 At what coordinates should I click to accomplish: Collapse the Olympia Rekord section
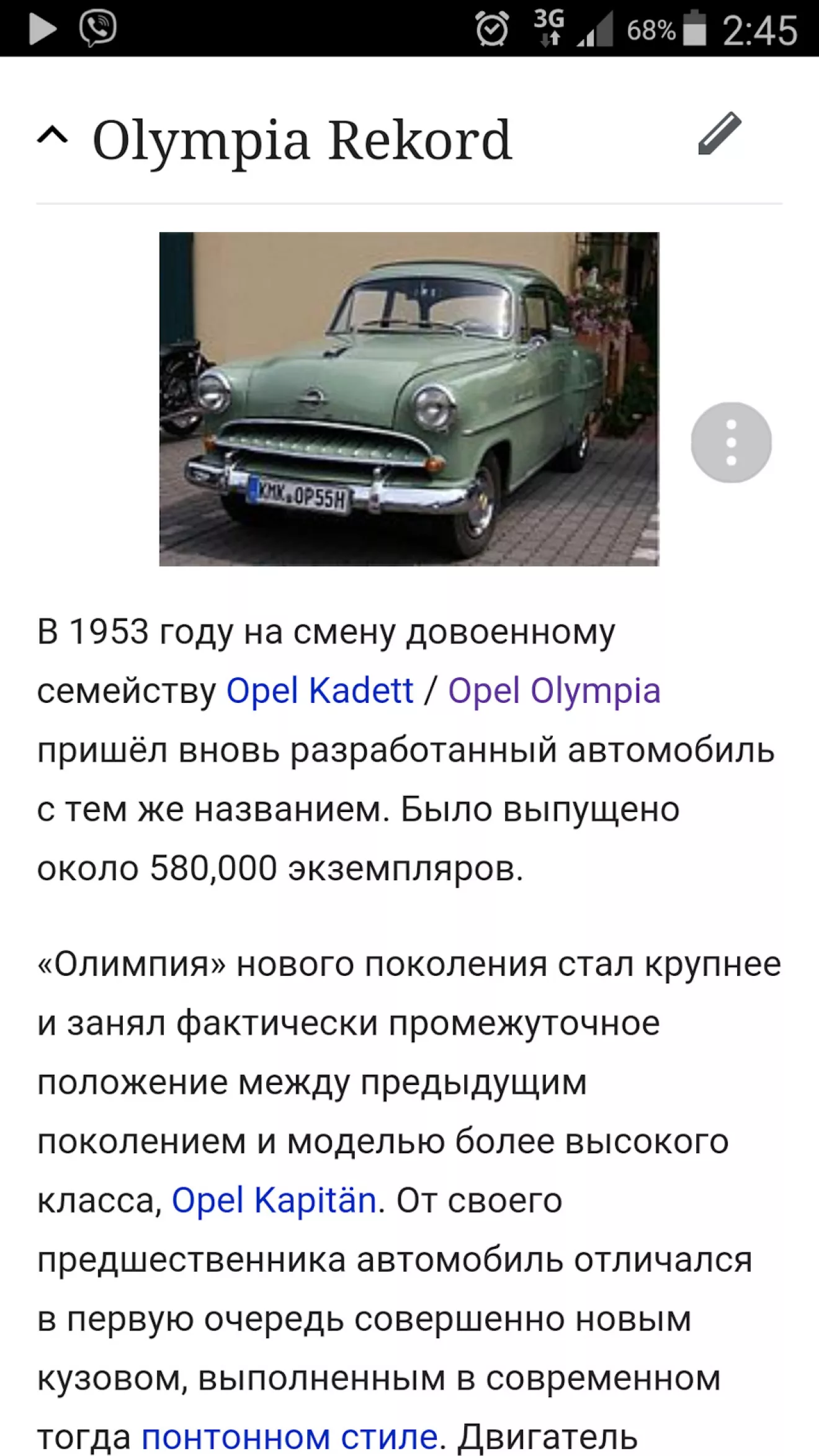[53, 135]
